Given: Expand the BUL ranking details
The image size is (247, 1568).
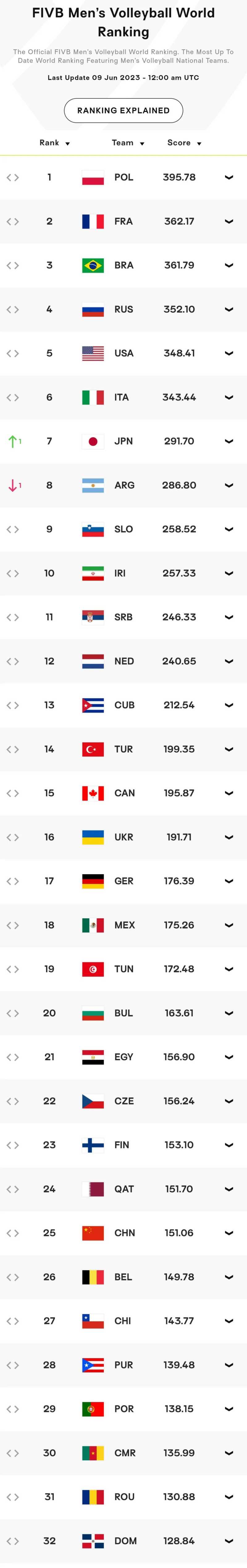Looking at the screenshot, I should coord(229,1013).
